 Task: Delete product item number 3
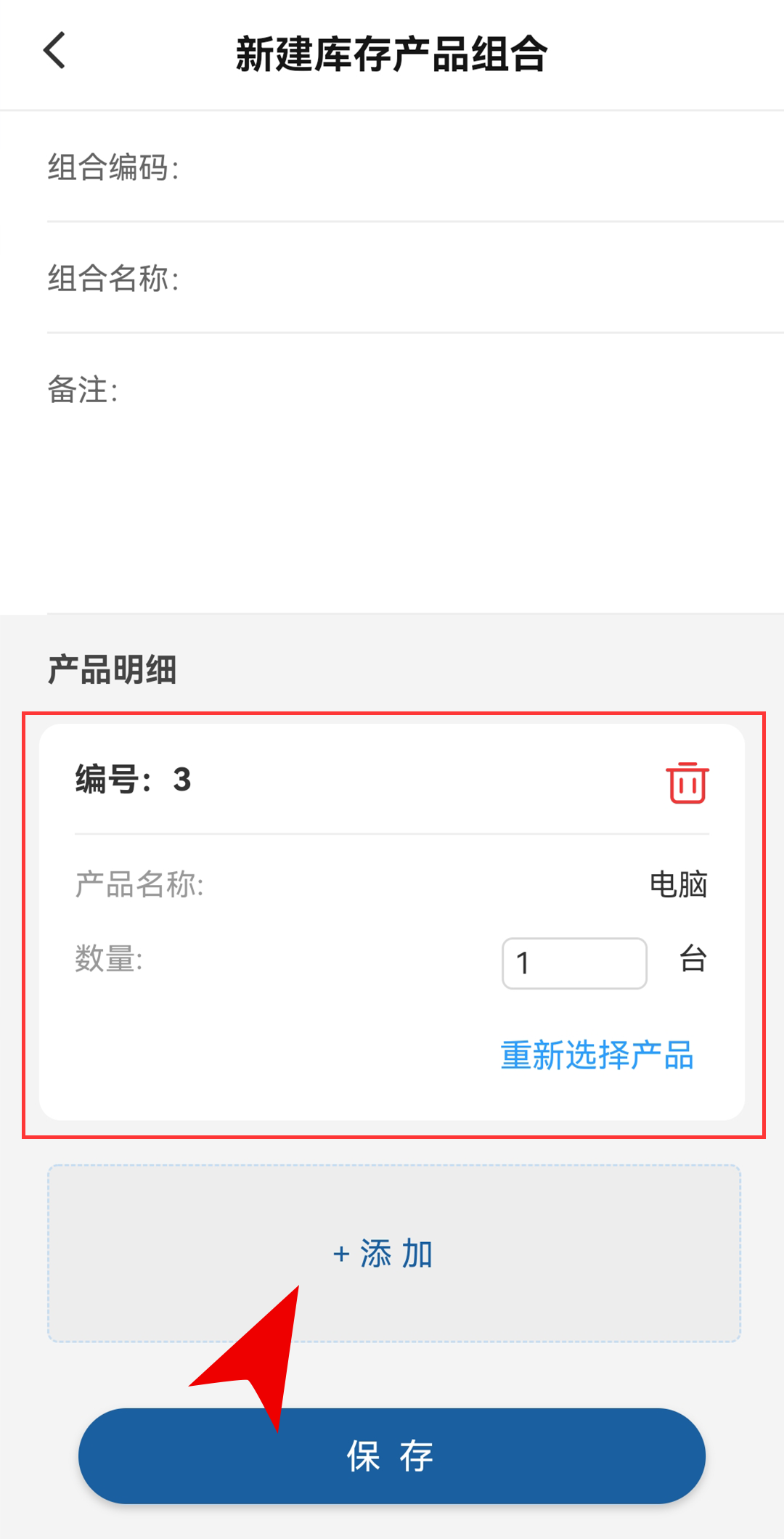[687, 782]
